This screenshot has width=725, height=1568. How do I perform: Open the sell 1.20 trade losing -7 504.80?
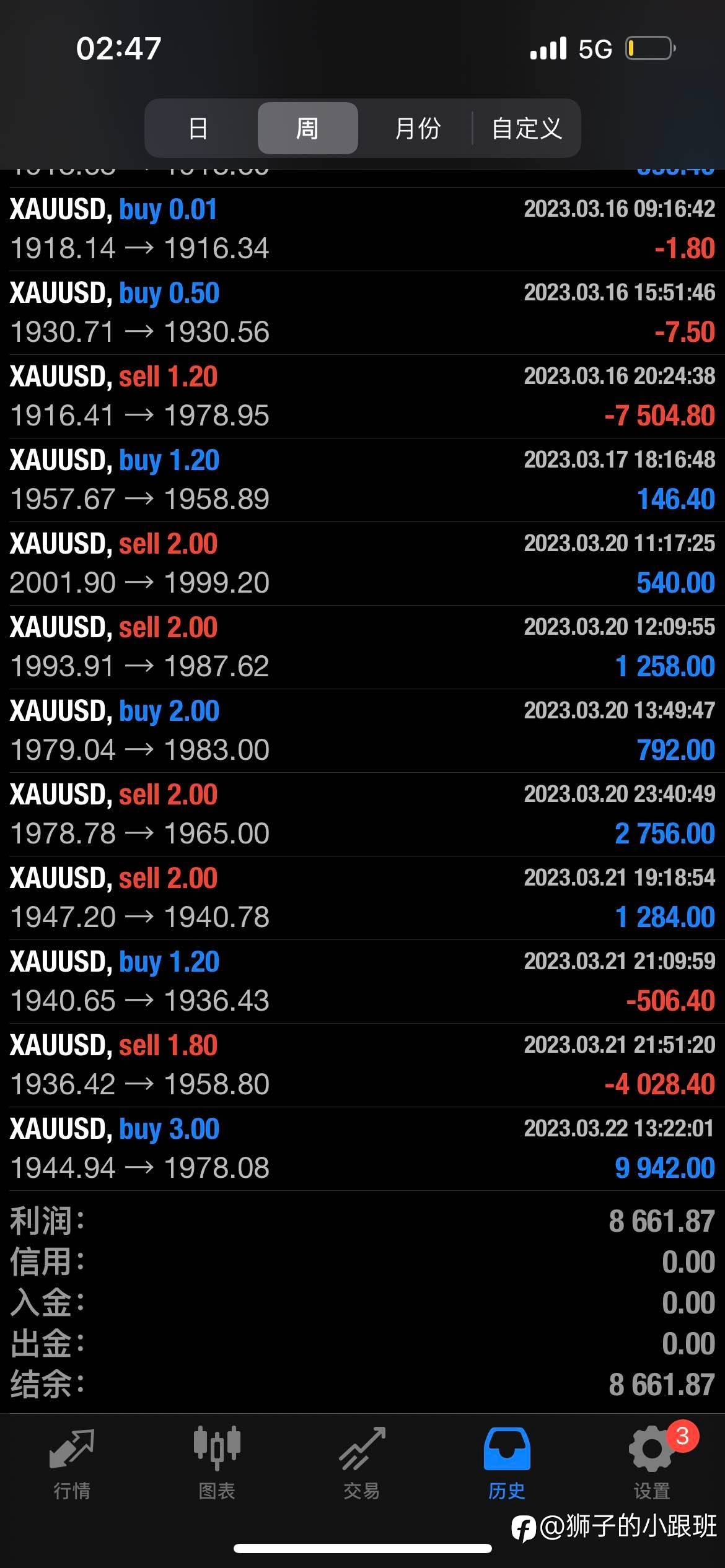[x=362, y=396]
